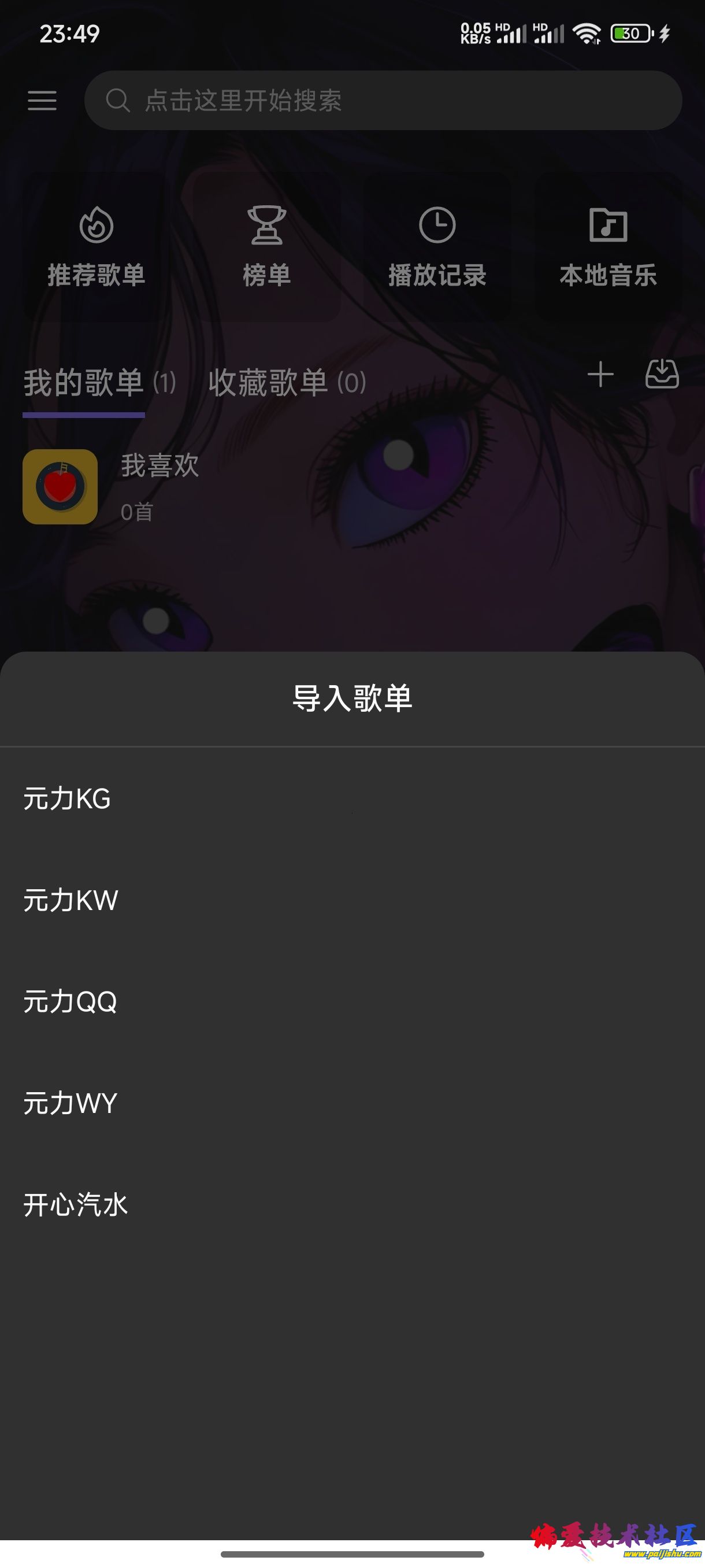Choose 元力KW from the import dialog
Screen dimensions: 705x1568
point(70,900)
